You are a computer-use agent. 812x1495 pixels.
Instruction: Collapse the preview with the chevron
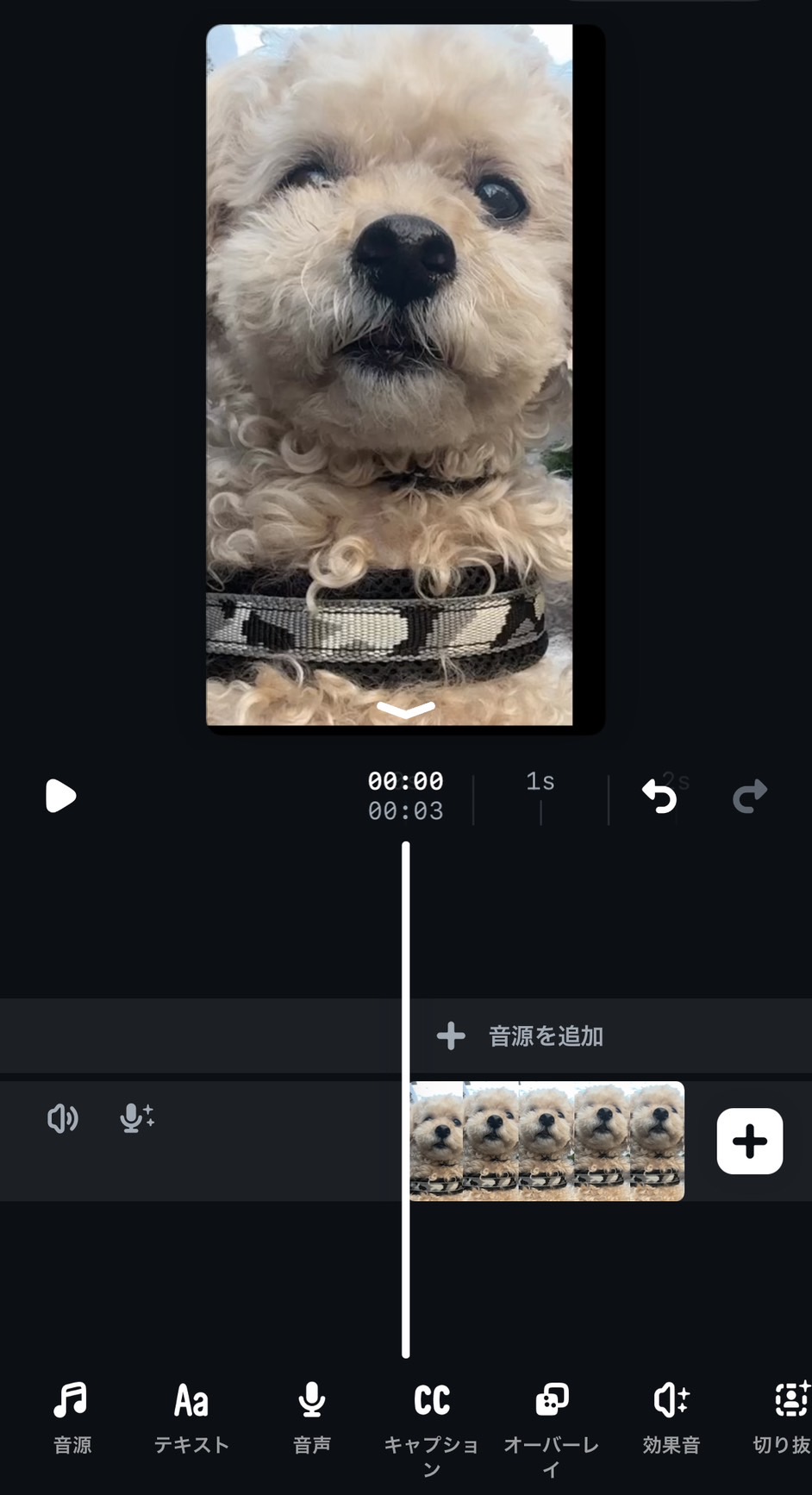coord(406,710)
